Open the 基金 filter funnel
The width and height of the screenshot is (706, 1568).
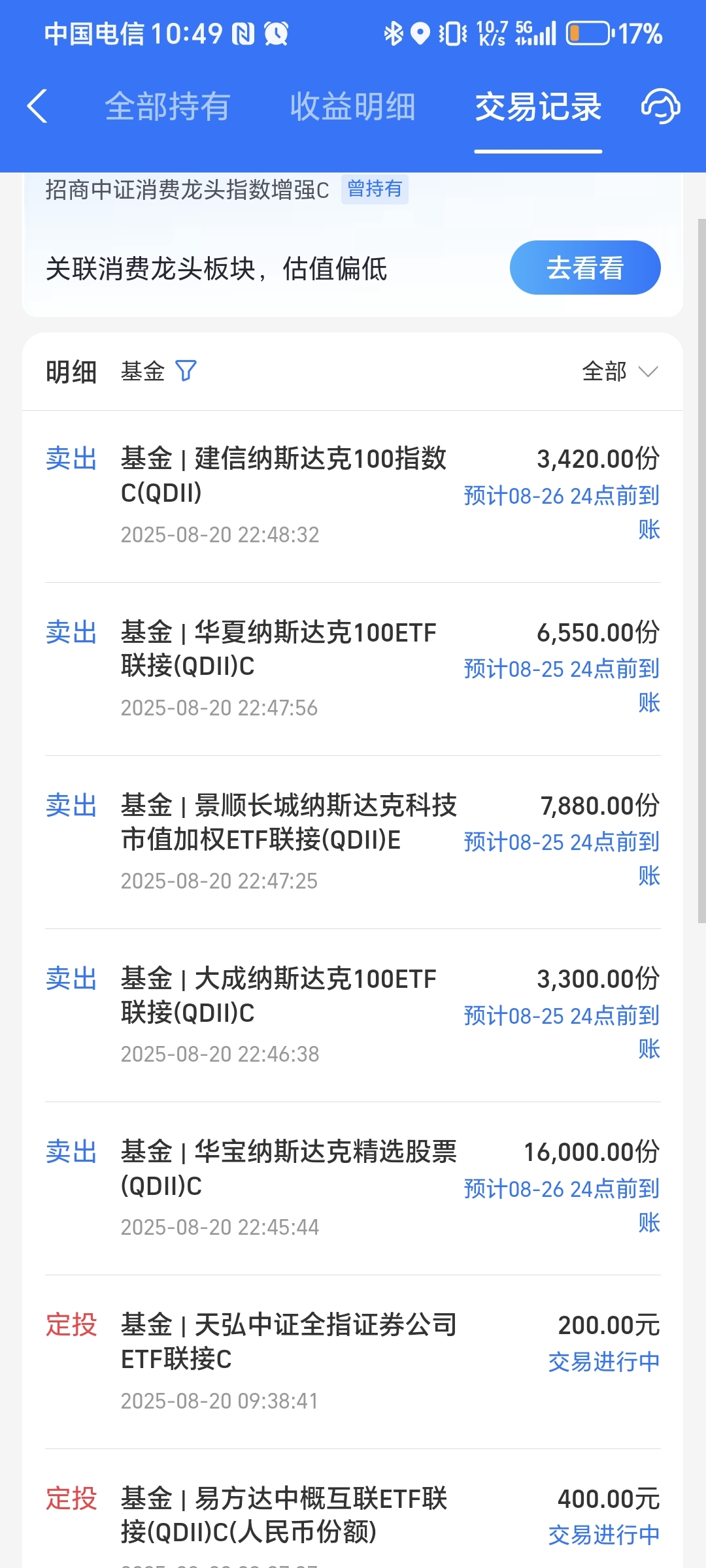(x=186, y=371)
